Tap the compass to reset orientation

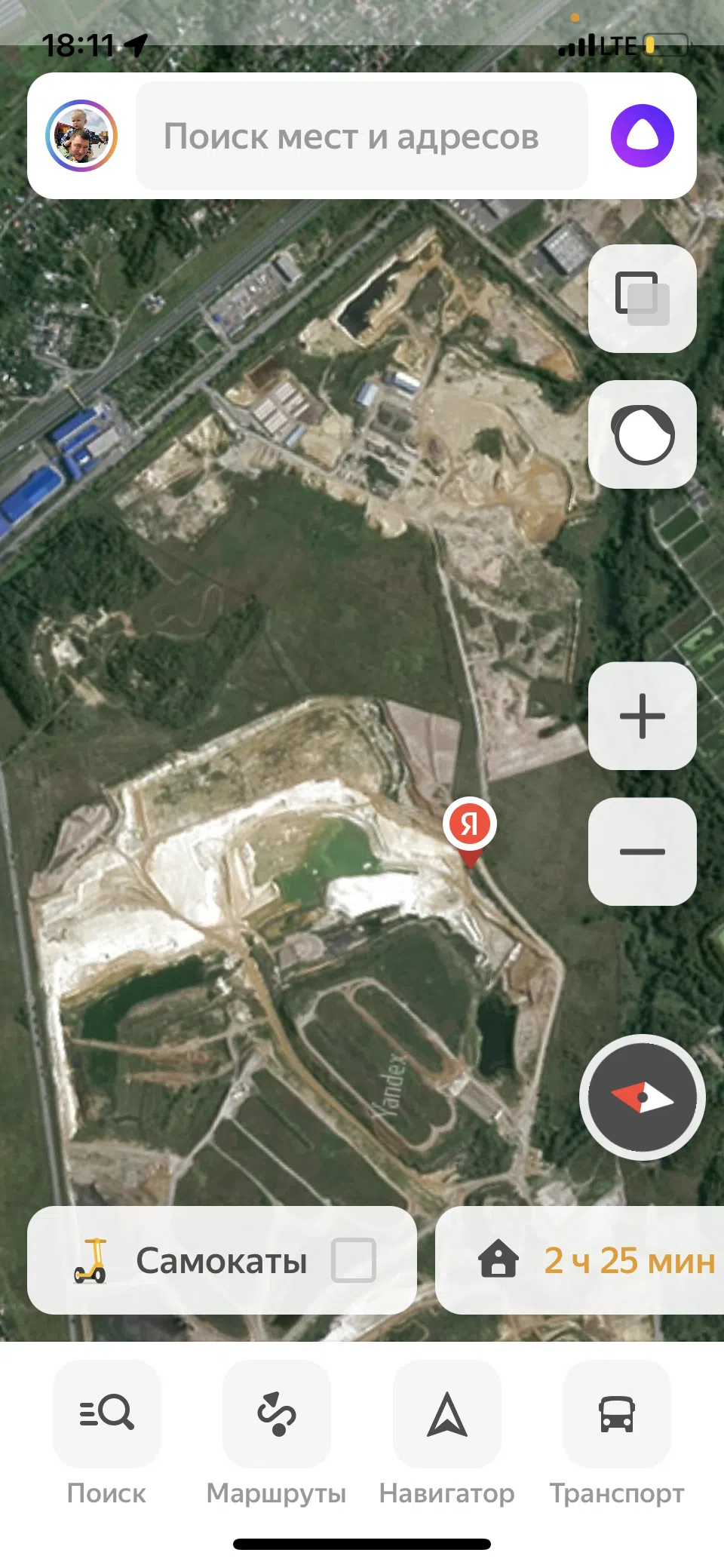tap(643, 1097)
